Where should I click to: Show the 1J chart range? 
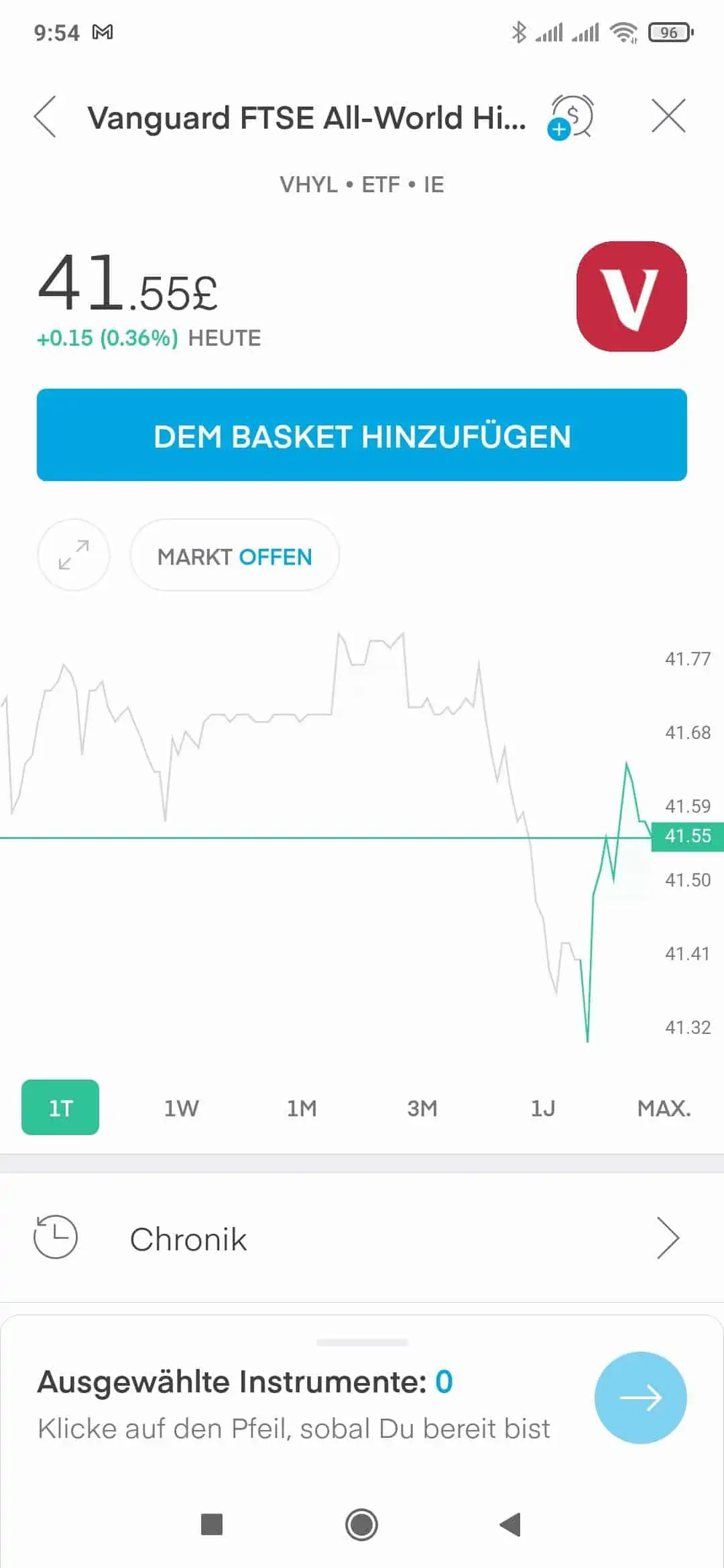pyautogui.click(x=543, y=1108)
